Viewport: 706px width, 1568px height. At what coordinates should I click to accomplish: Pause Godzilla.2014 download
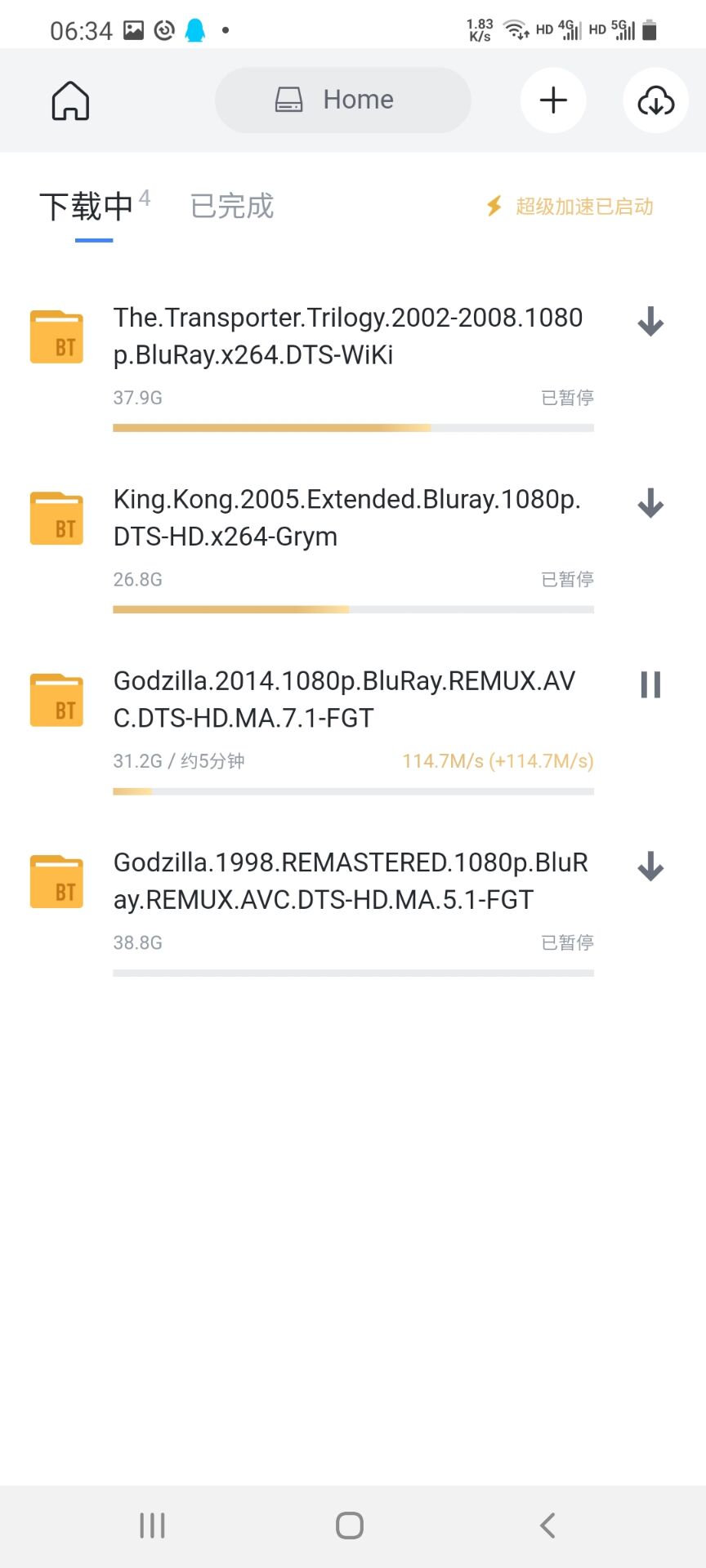click(x=650, y=684)
